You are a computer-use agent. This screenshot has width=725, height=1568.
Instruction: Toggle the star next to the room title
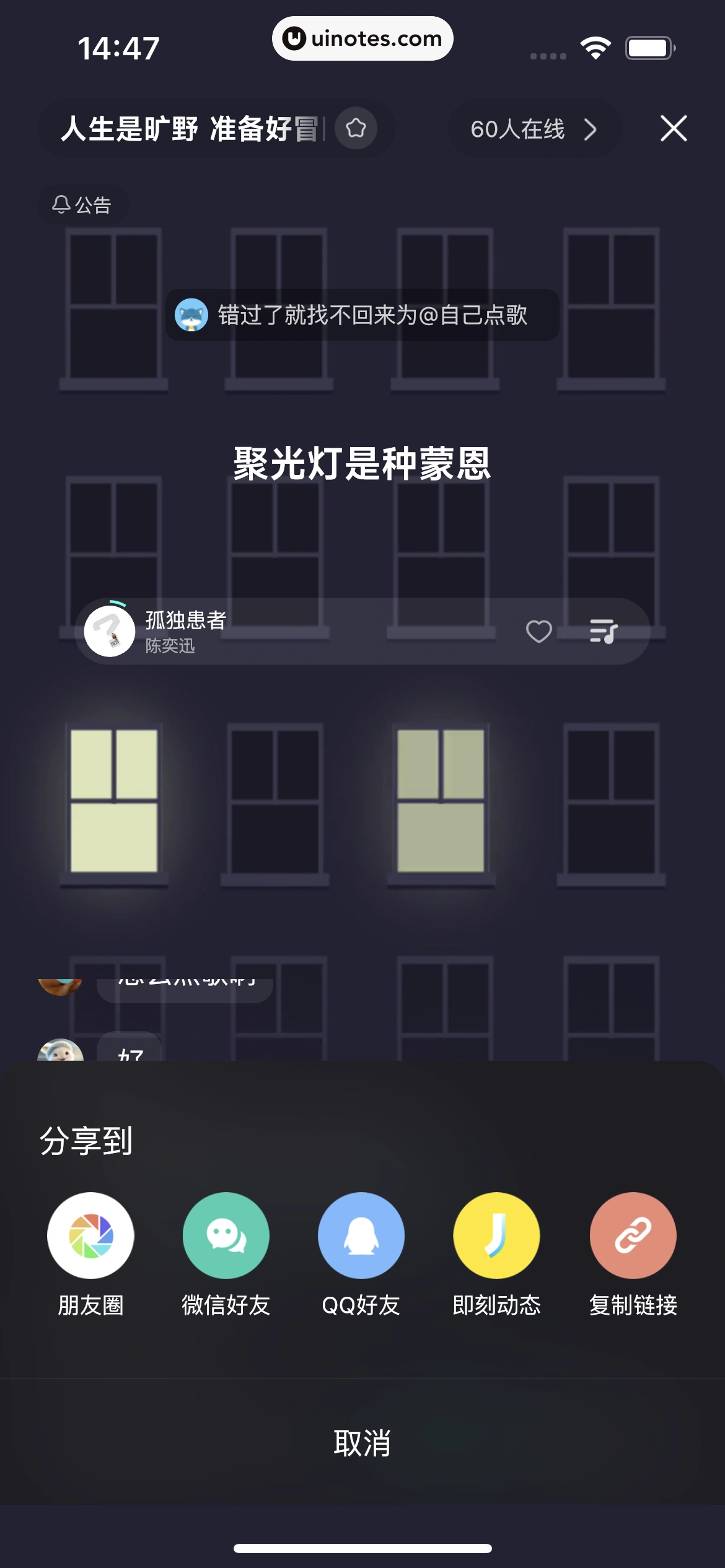(x=354, y=128)
